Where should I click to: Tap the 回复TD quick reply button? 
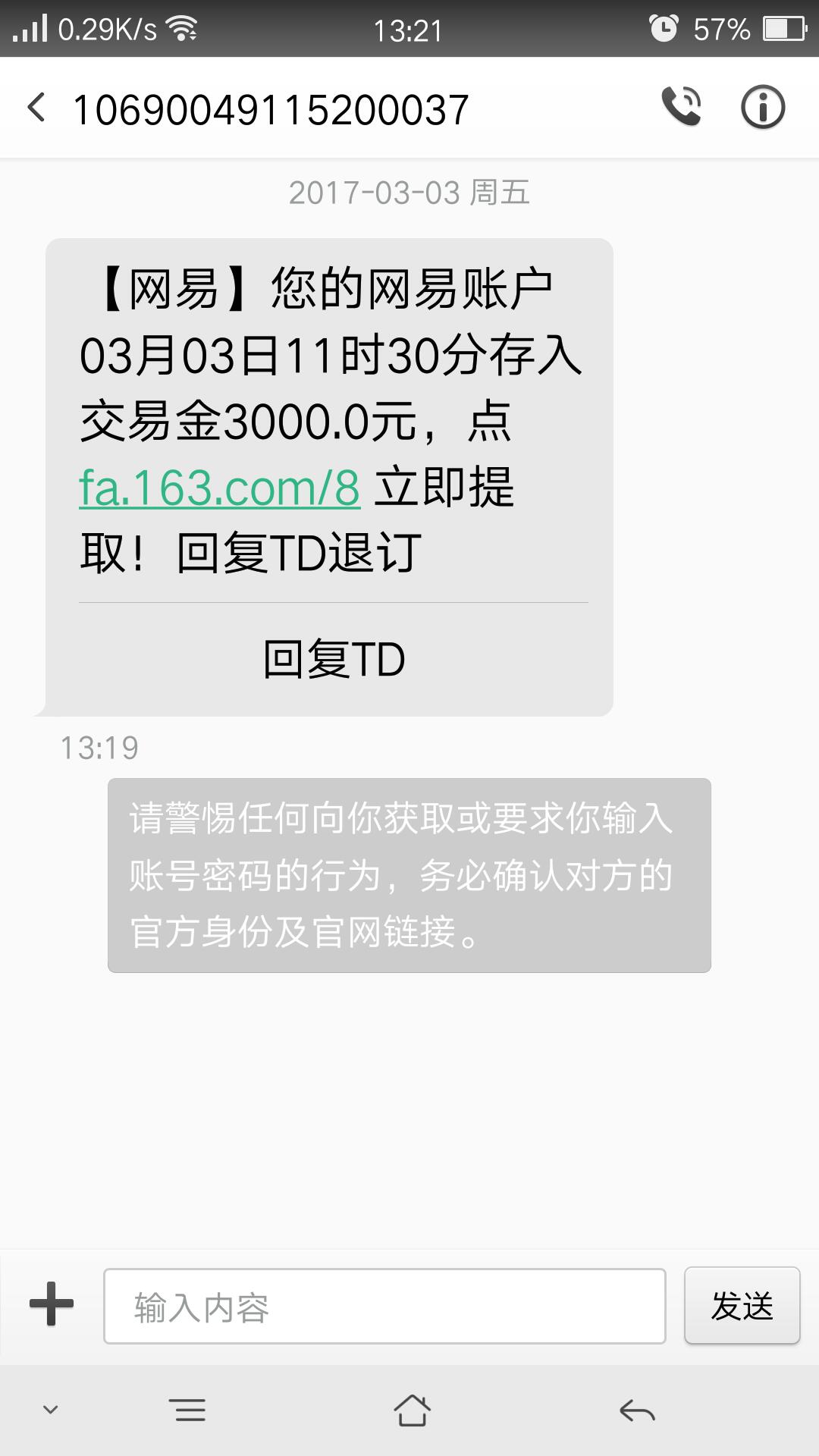pyautogui.click(x=334, y=659)
